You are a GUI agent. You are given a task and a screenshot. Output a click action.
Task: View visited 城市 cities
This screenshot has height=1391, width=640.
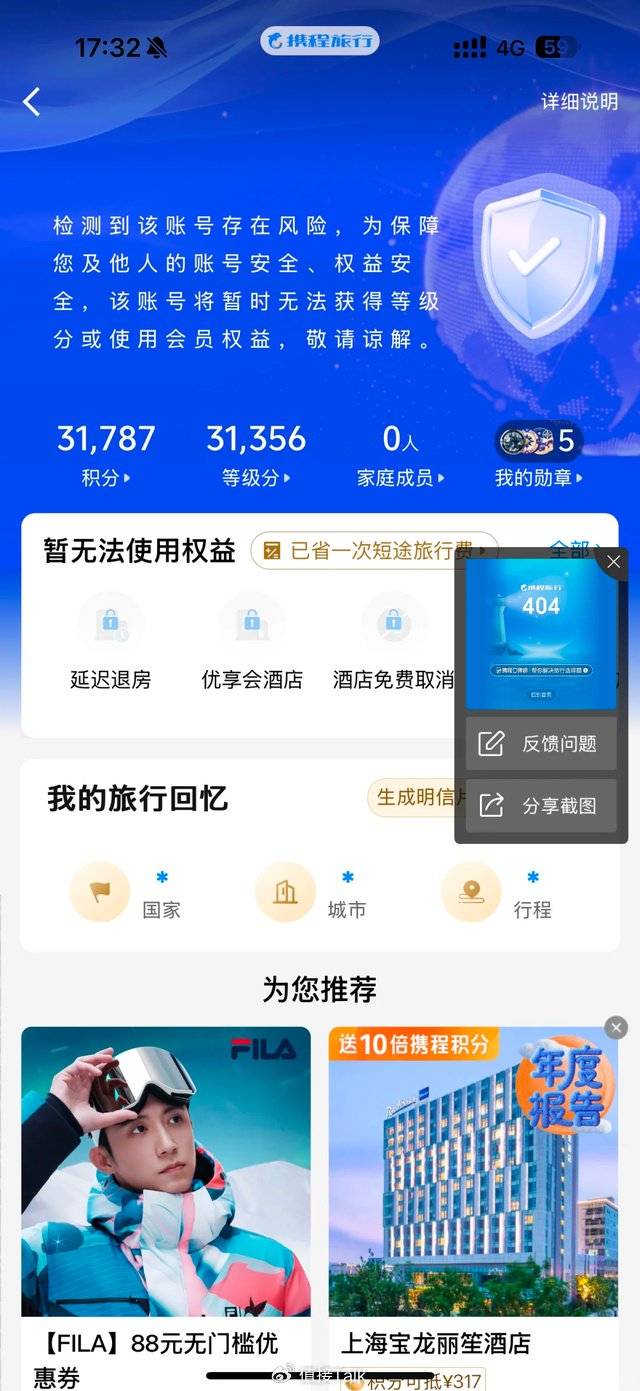pyautogui.click(x=311, y=893)
